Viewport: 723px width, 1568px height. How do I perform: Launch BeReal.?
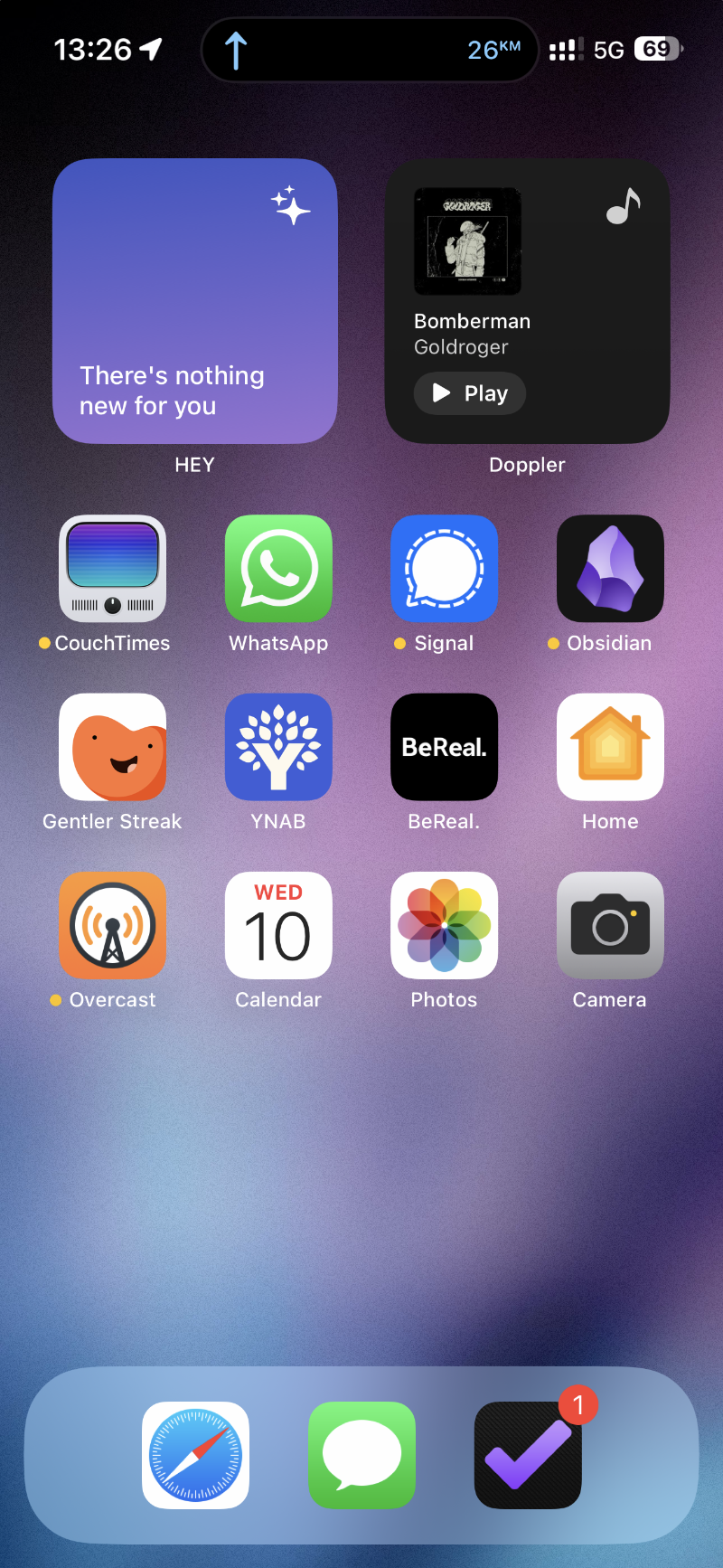pos(444,747)
